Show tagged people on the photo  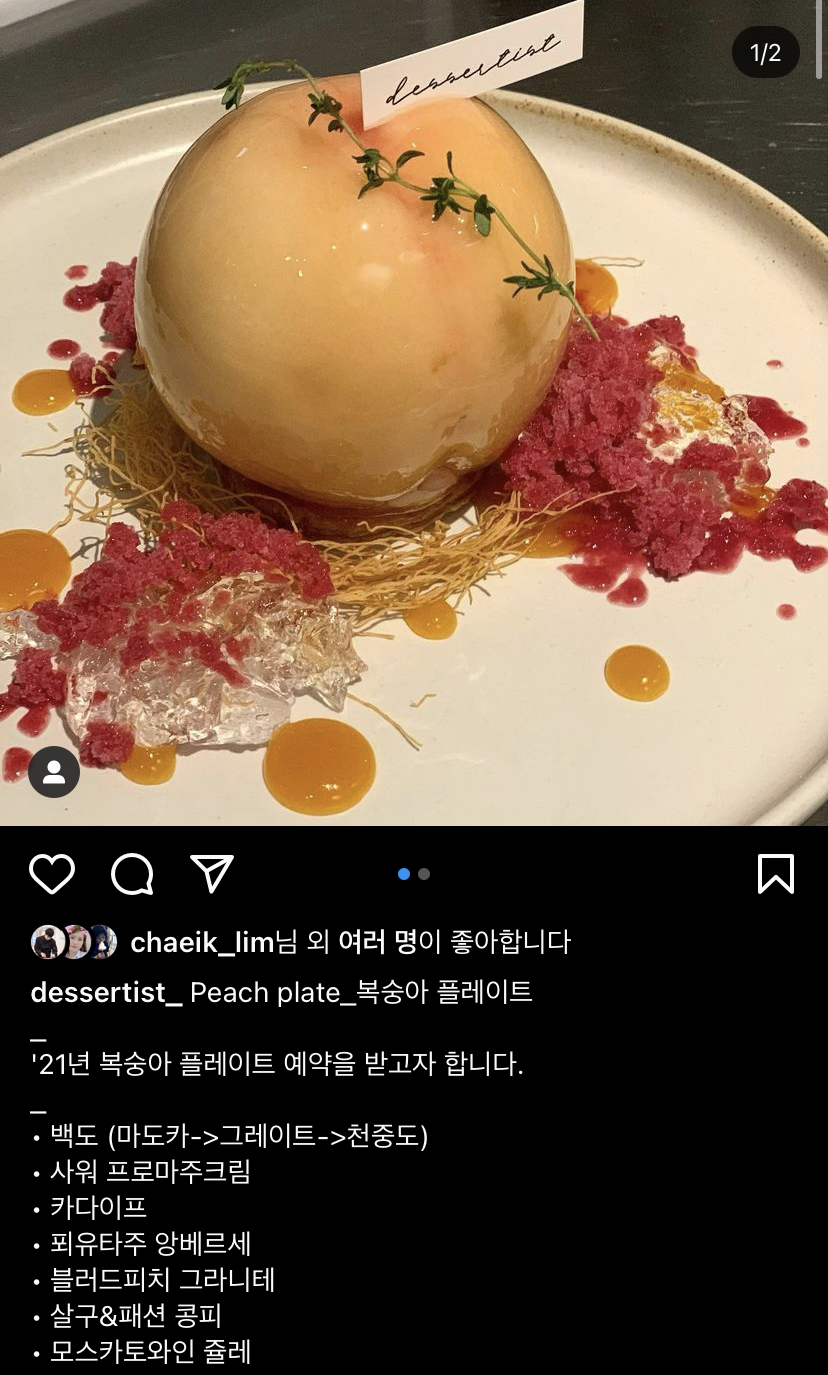tap(54, 772)
